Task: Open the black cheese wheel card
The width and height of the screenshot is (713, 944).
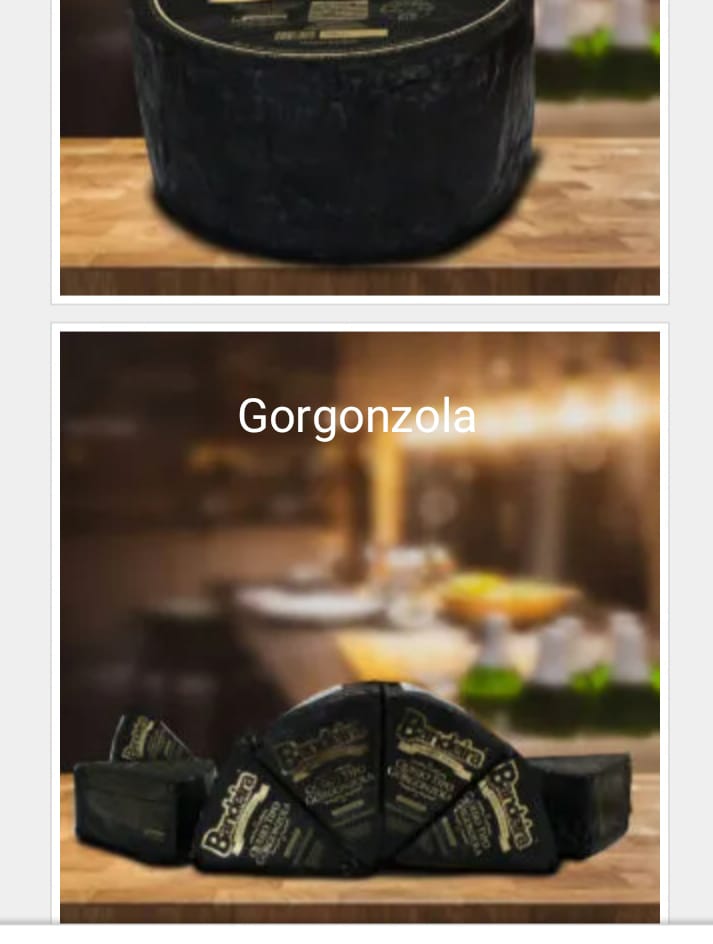Action: pos(359,150)
